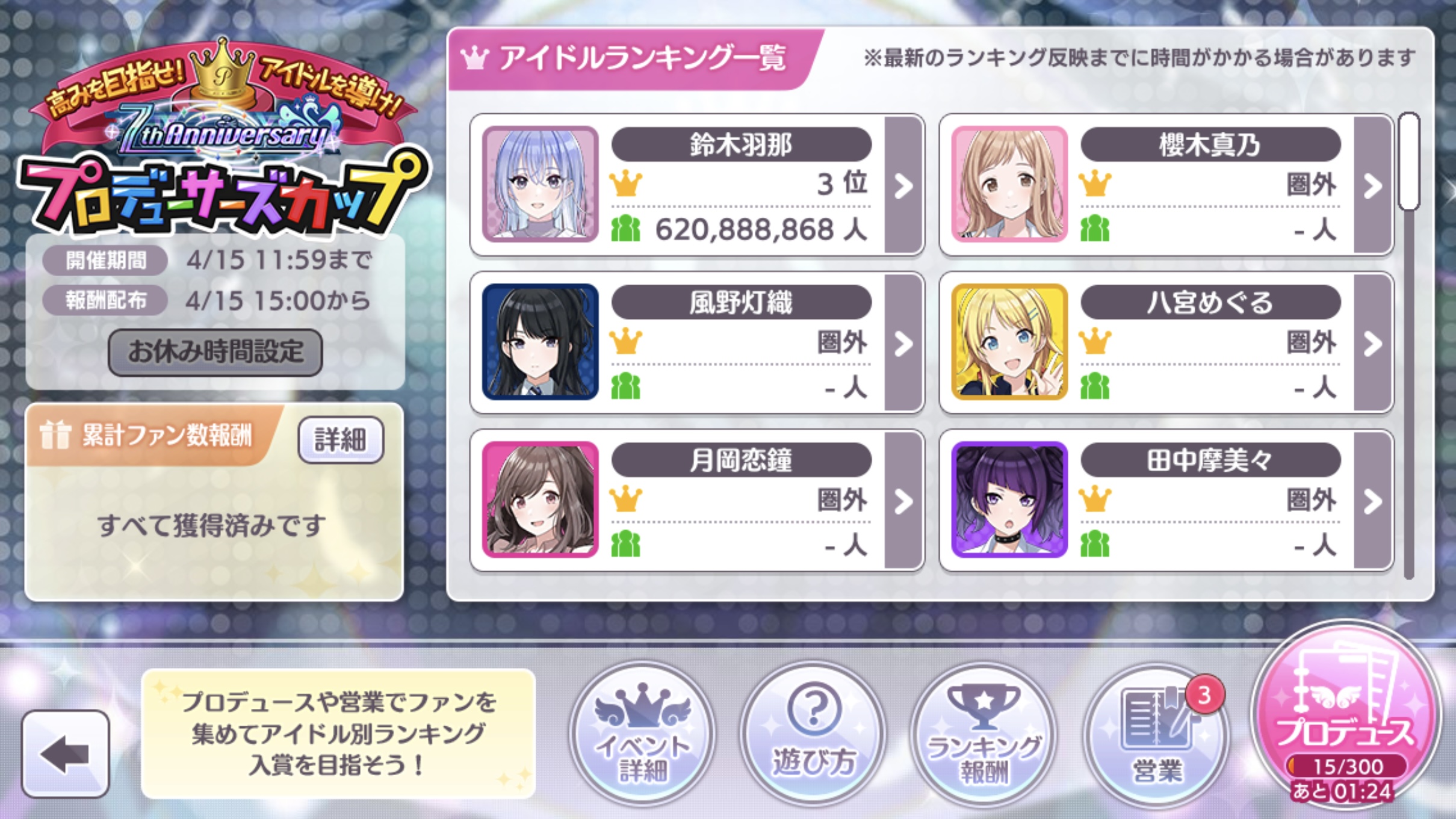The width and height of the screenshot is (1456, 819).
Task: Open 鈴木羽那 ranking card
Action: (x=696, y=185)
